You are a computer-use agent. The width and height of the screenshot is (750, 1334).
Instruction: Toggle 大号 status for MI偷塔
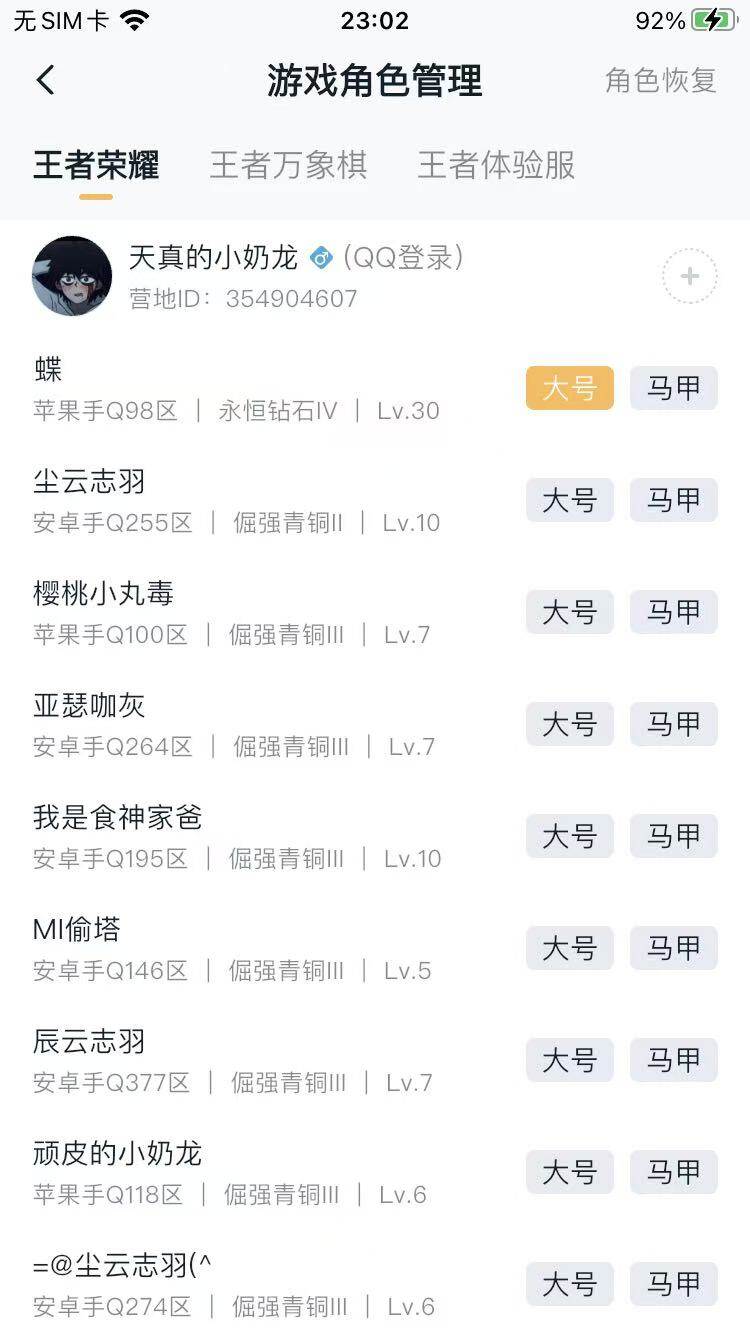[x=568, y=948]
